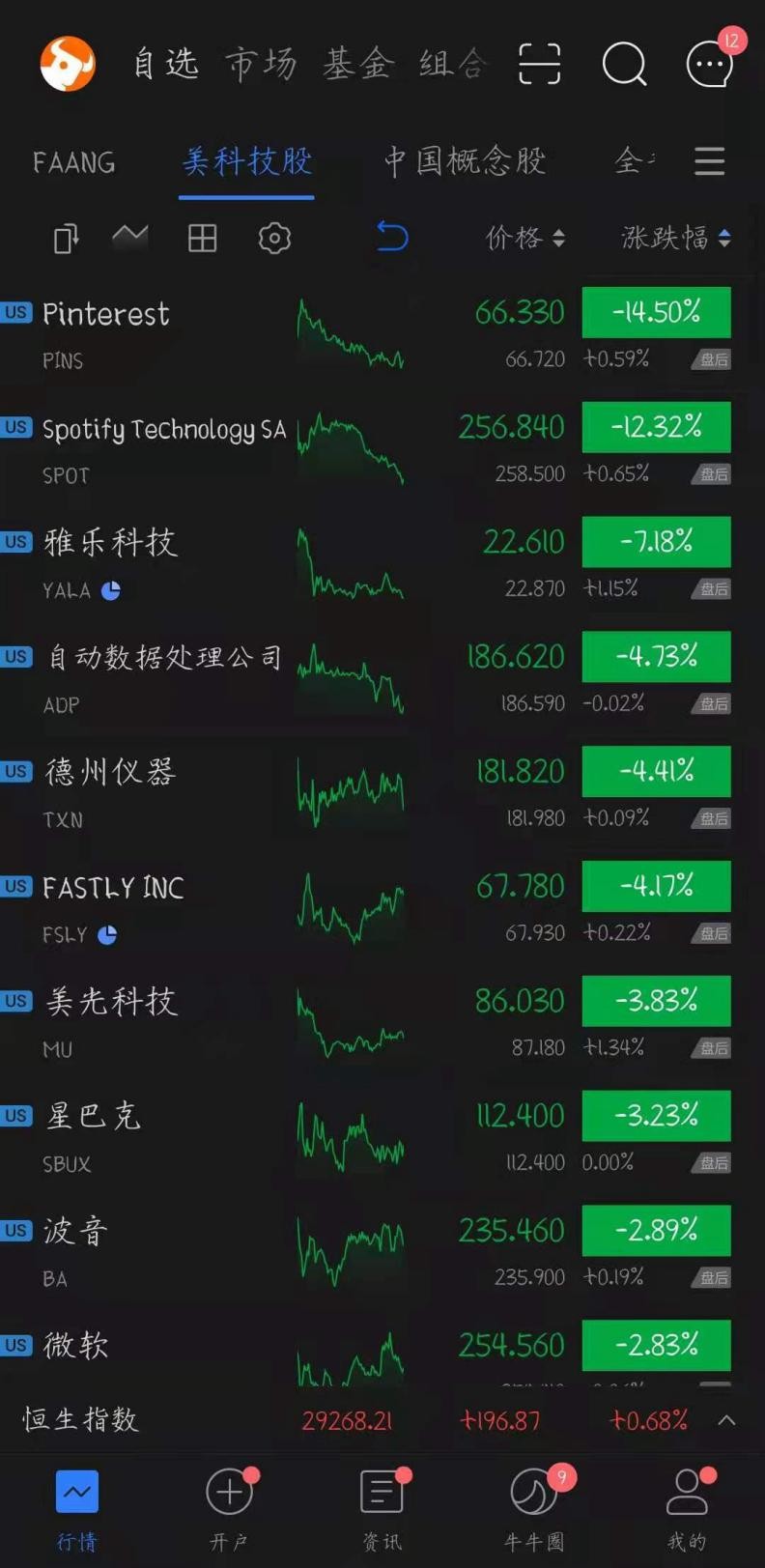
Task: Sort the list by 涨跌幅
Action: pos(675,238)
